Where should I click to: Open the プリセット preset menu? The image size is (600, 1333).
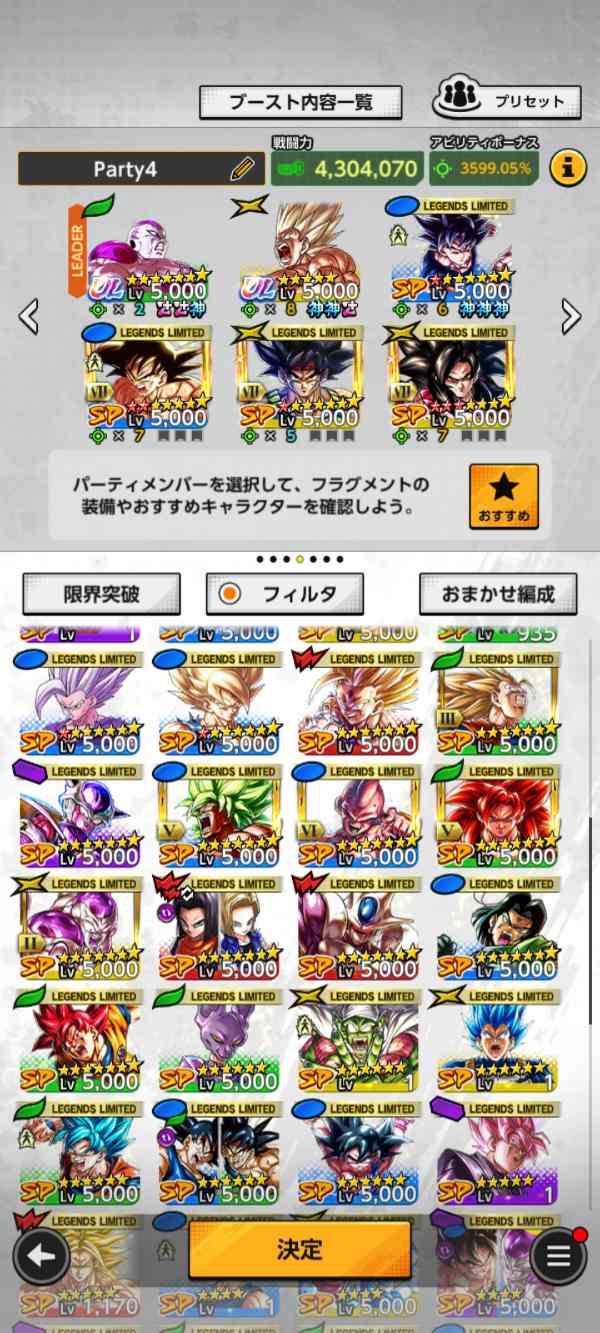[x=507, y=100]
